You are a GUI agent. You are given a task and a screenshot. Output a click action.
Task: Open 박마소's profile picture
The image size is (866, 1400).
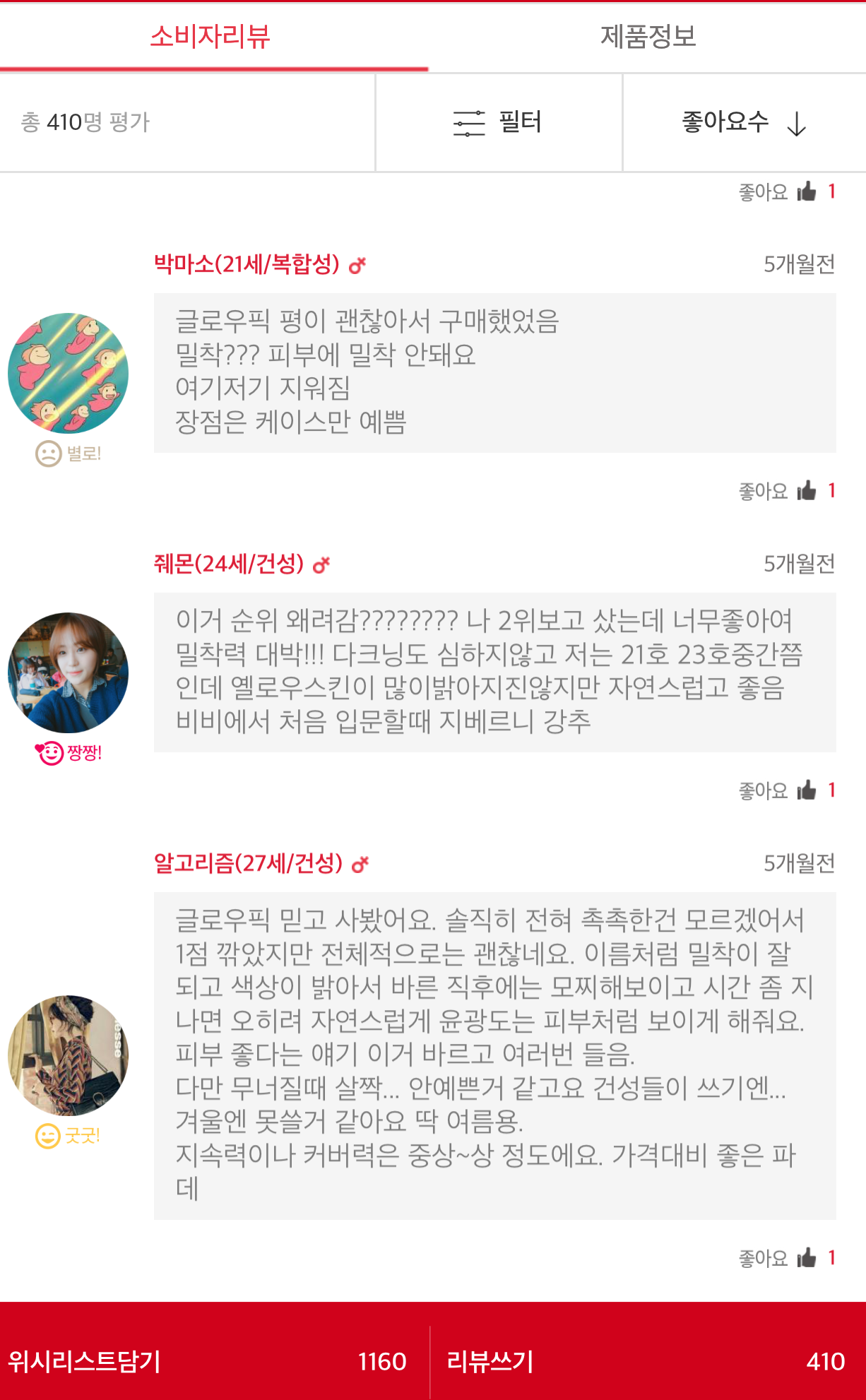(69, 373)
